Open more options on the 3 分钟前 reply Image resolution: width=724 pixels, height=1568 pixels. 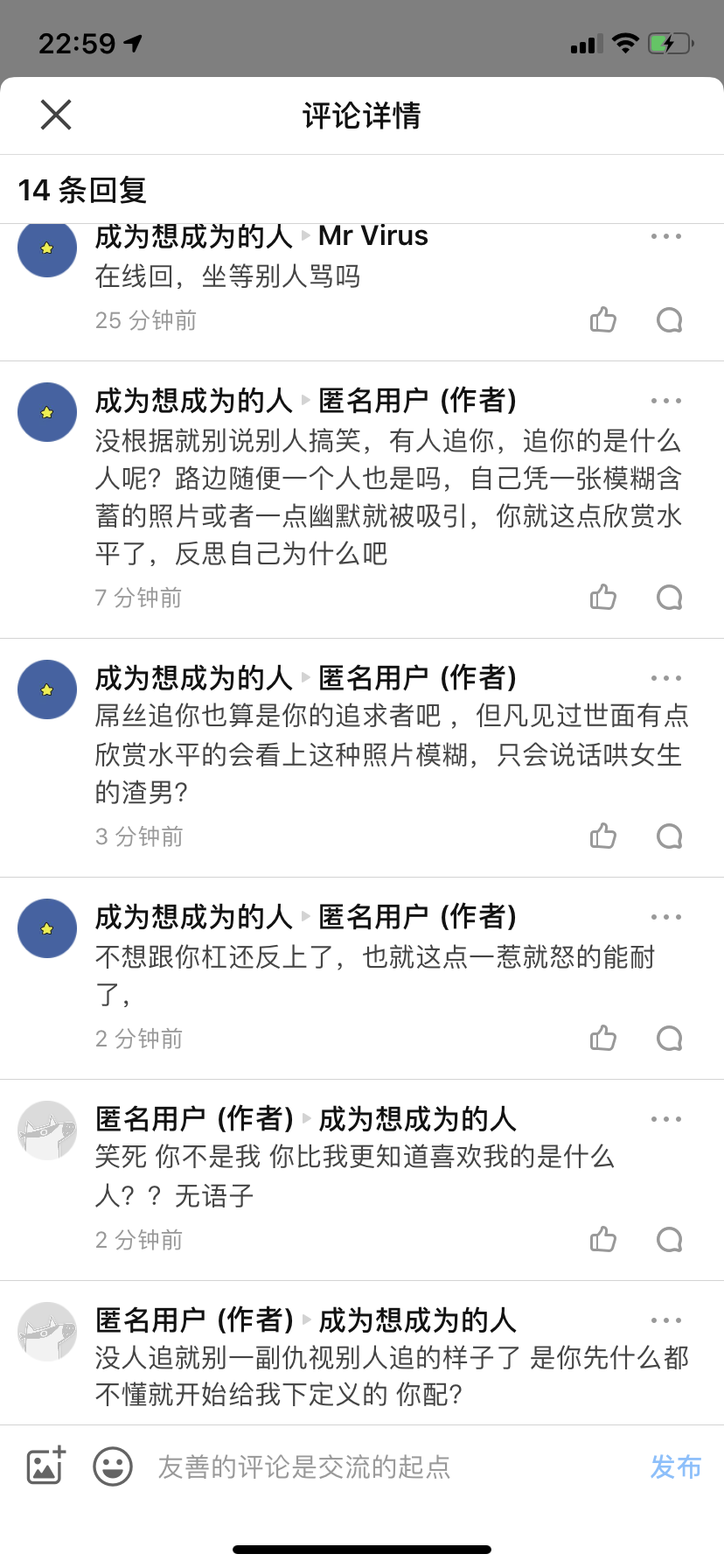665,678
